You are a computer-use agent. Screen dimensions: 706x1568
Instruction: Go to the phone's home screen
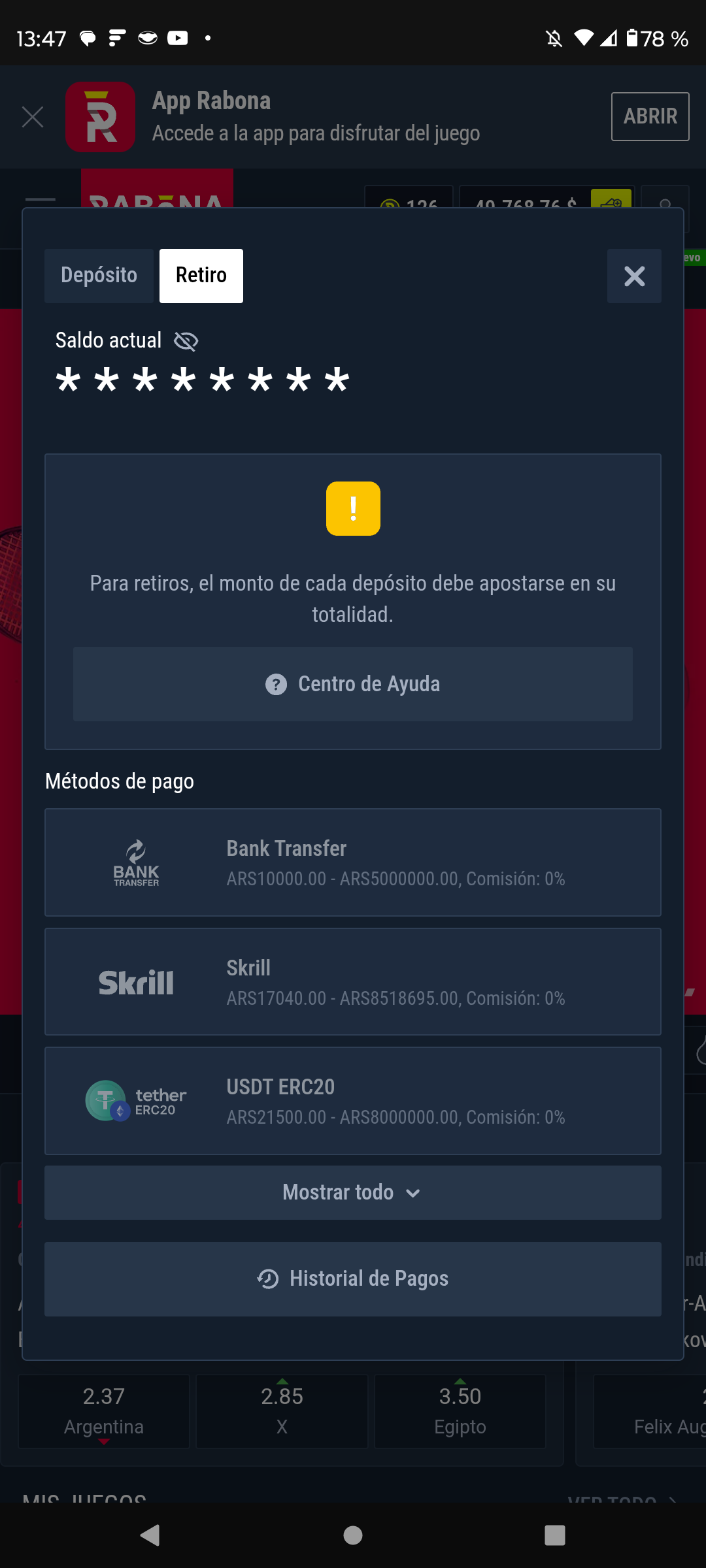point(353,1535)
